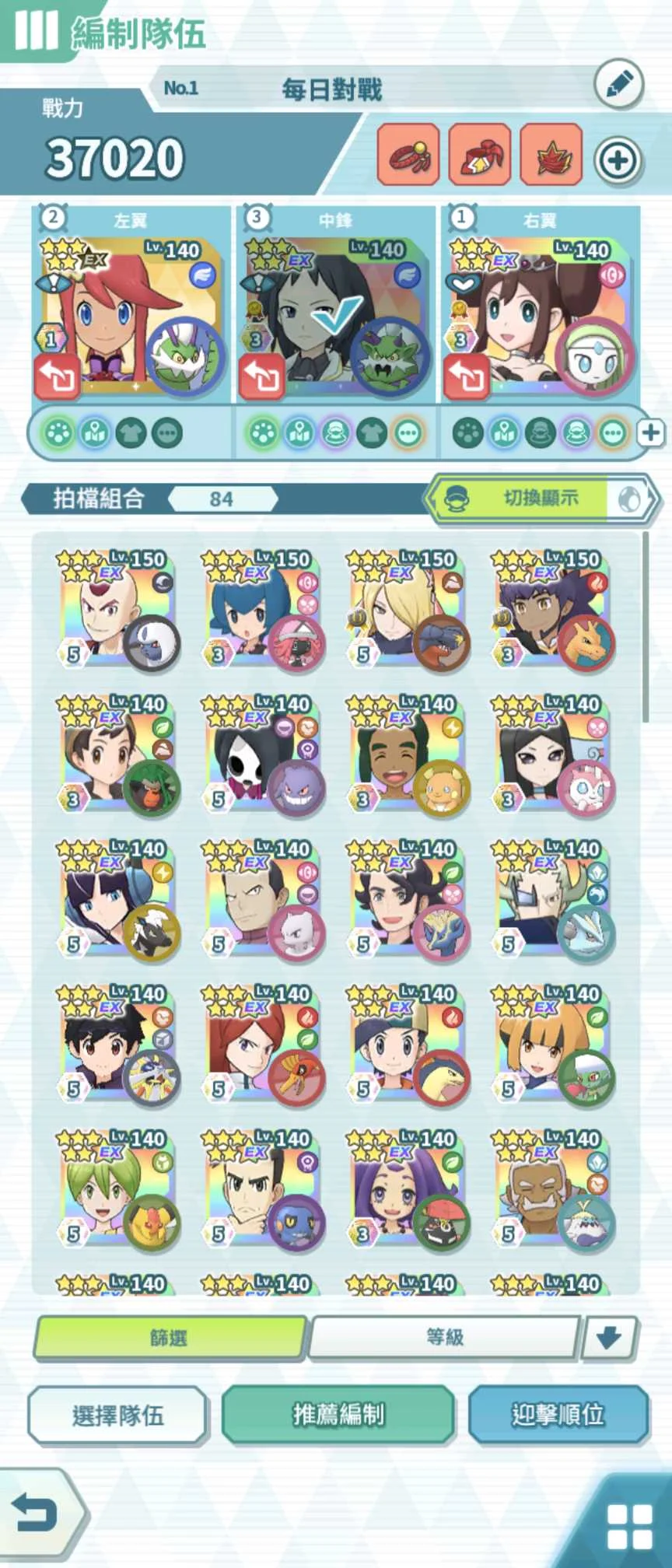Tap the plus next to the right wing skill icons
The image size is (672, 1568).
[x=651, y=432]
